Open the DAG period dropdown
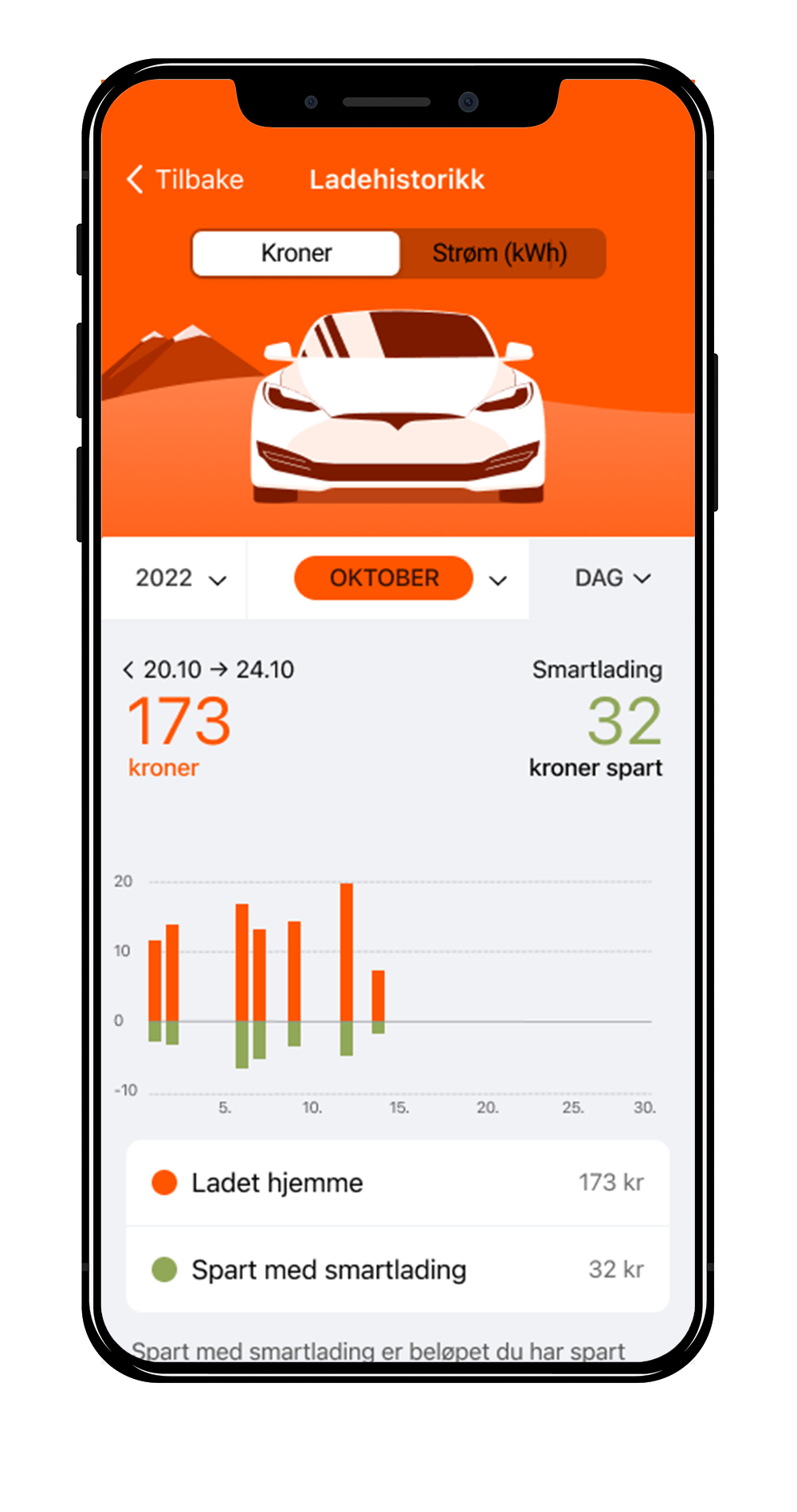This screenshot has width=797, height=1512. click(x=612, y=578)
